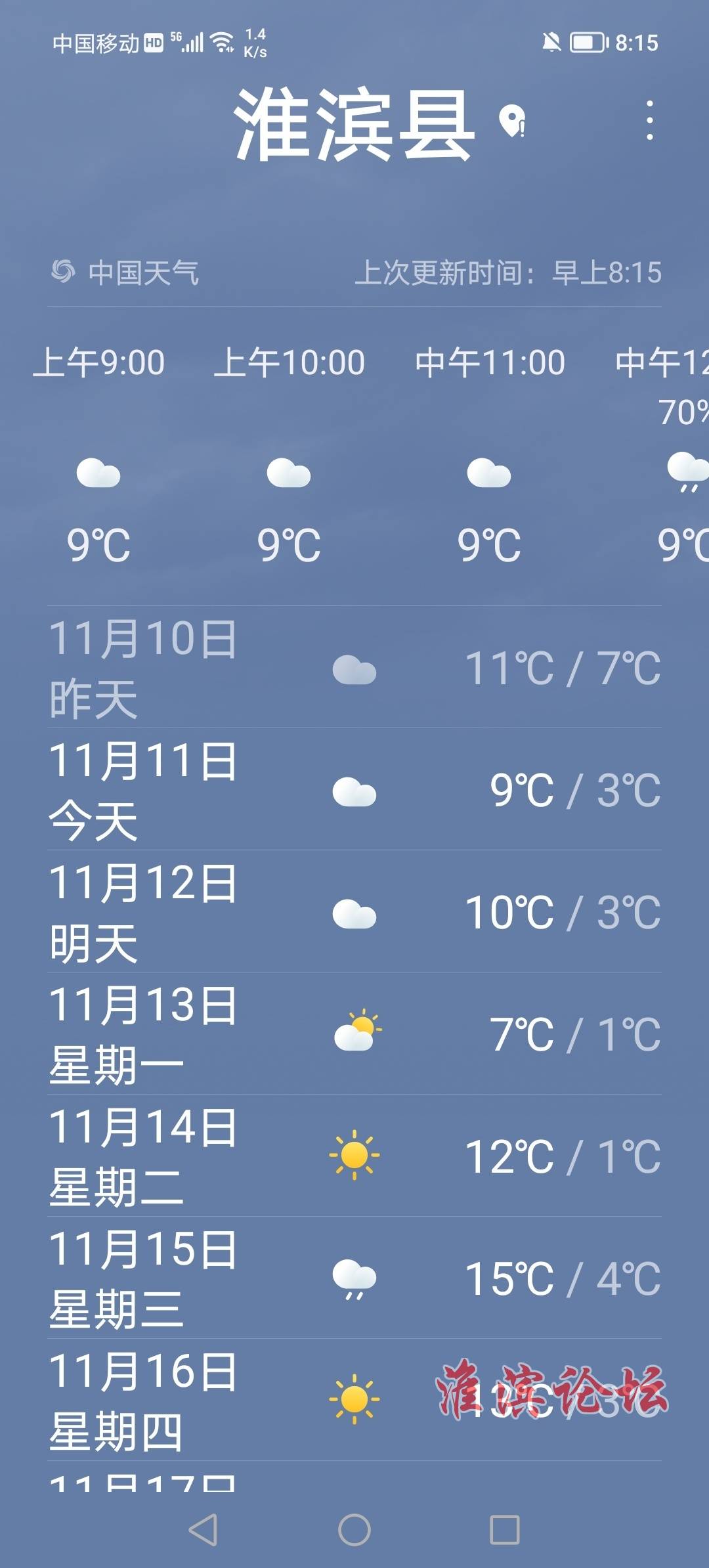Go to the home screen
Image resolution: width=709 pixels, height=1568 pixels.
click(354, 1530)
